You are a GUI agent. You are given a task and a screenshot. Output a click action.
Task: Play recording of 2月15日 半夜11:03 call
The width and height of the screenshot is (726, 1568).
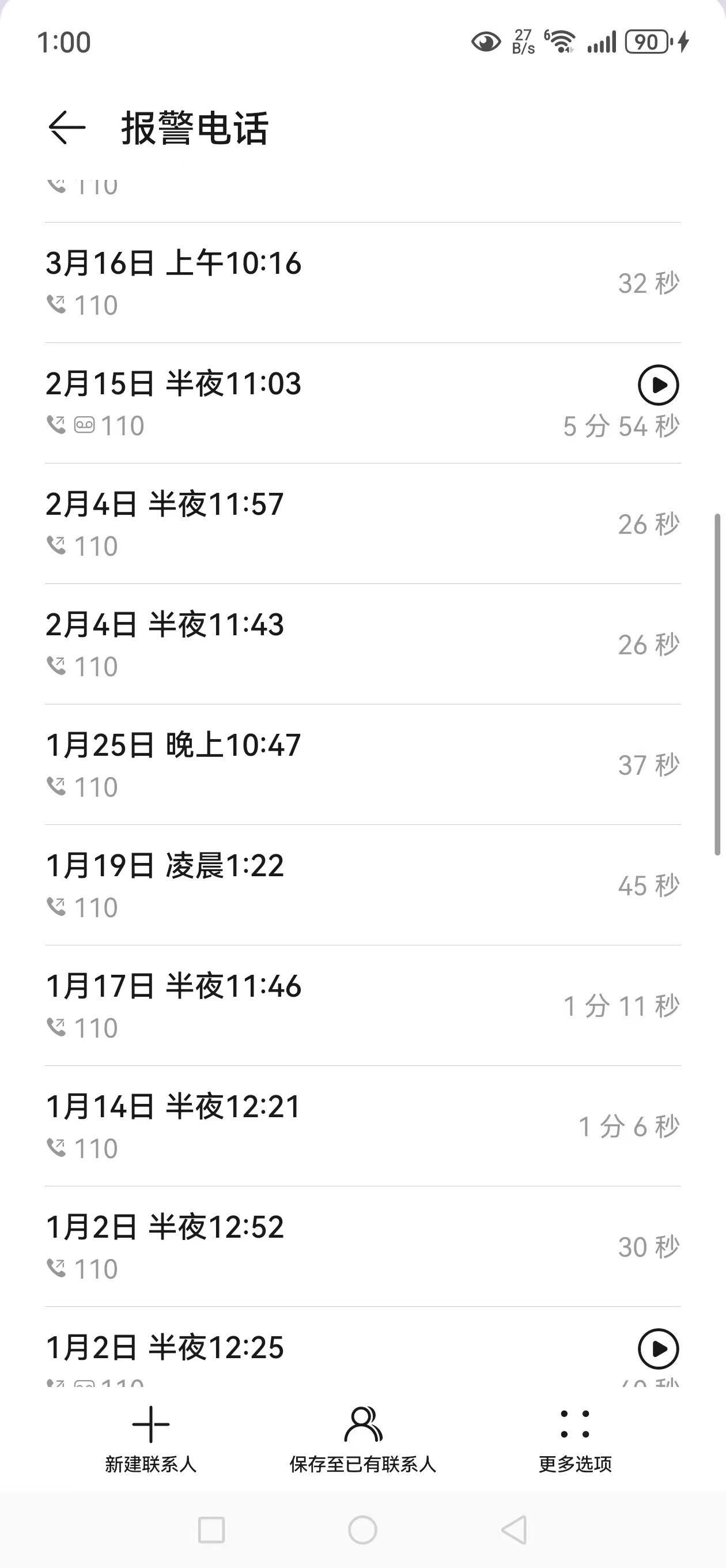(658, 385)
